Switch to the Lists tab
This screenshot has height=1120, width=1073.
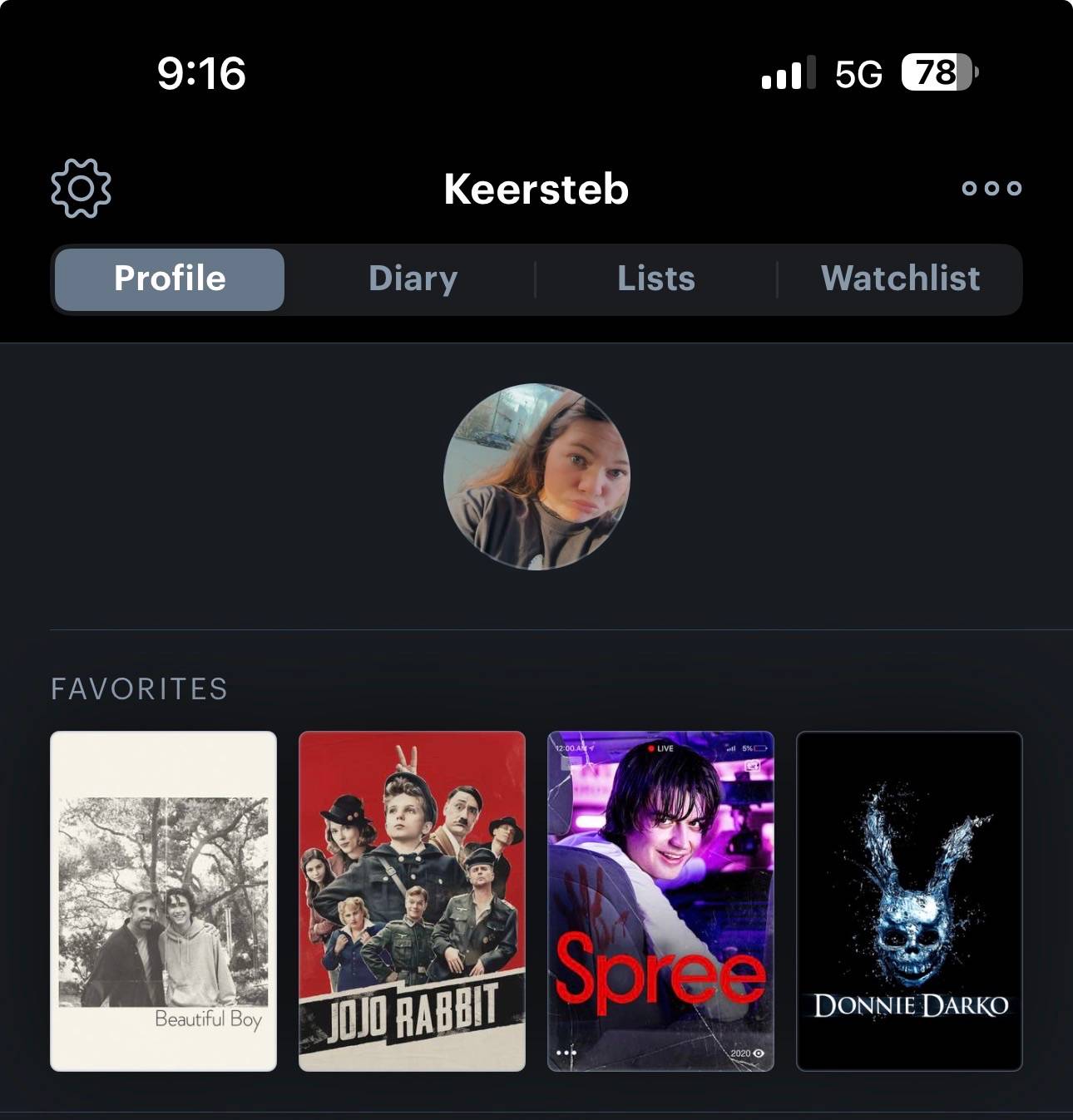(x=656, y=279)
